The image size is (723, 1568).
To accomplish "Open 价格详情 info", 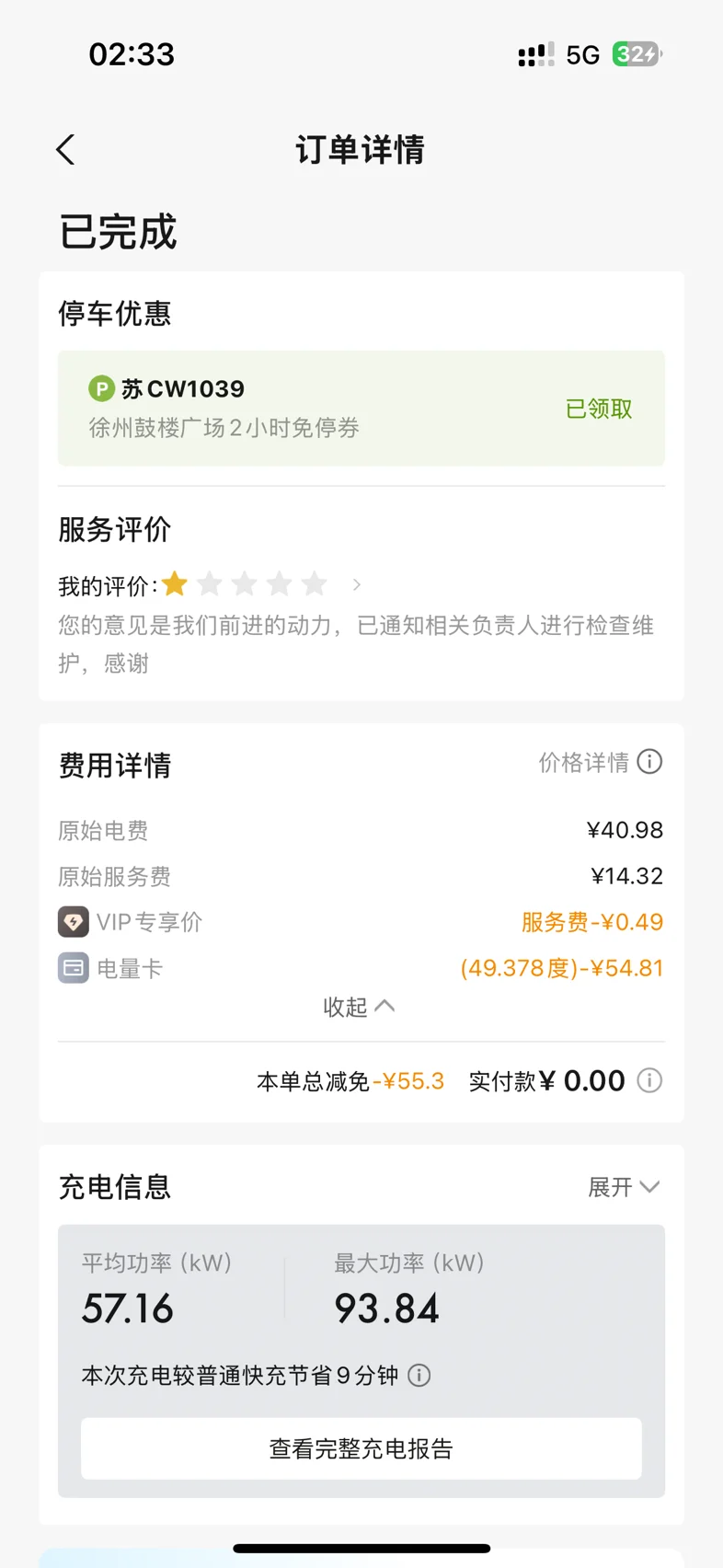I will click(x=600, y=762).
